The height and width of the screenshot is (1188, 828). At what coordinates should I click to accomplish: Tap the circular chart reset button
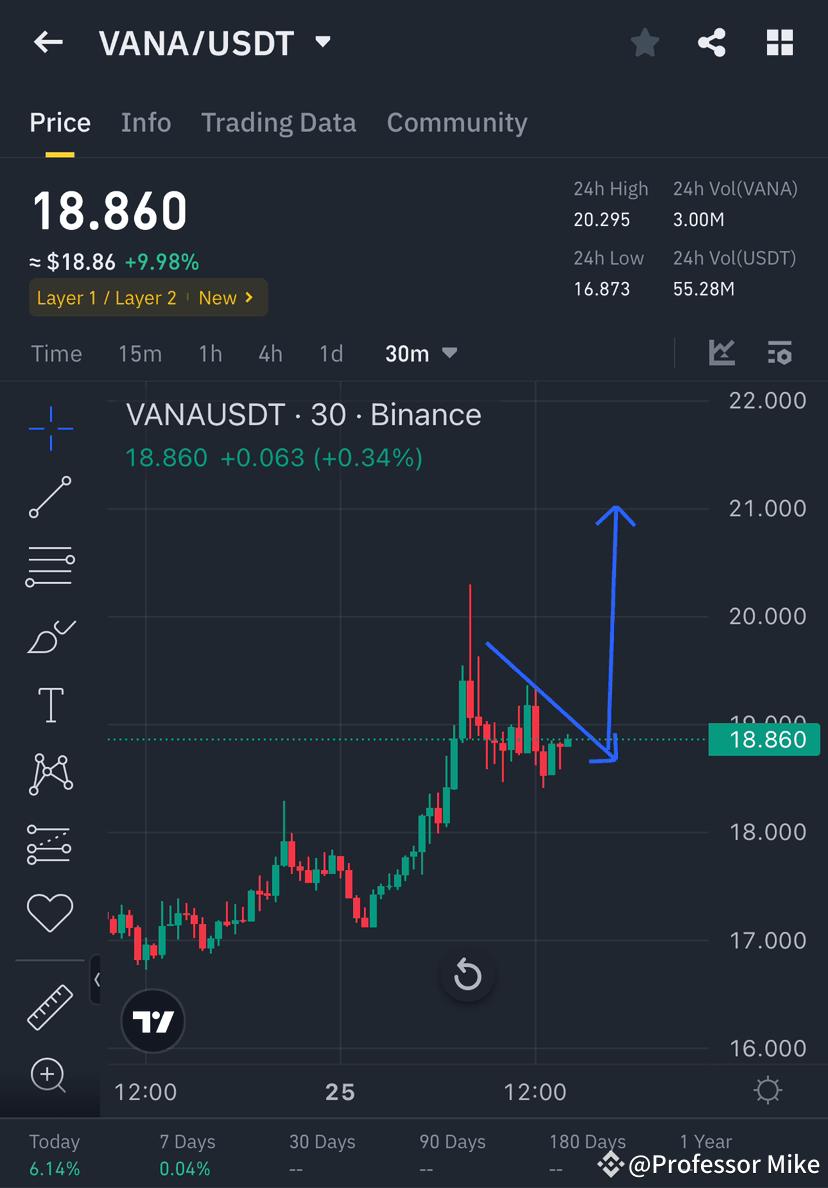coord(467,975)
